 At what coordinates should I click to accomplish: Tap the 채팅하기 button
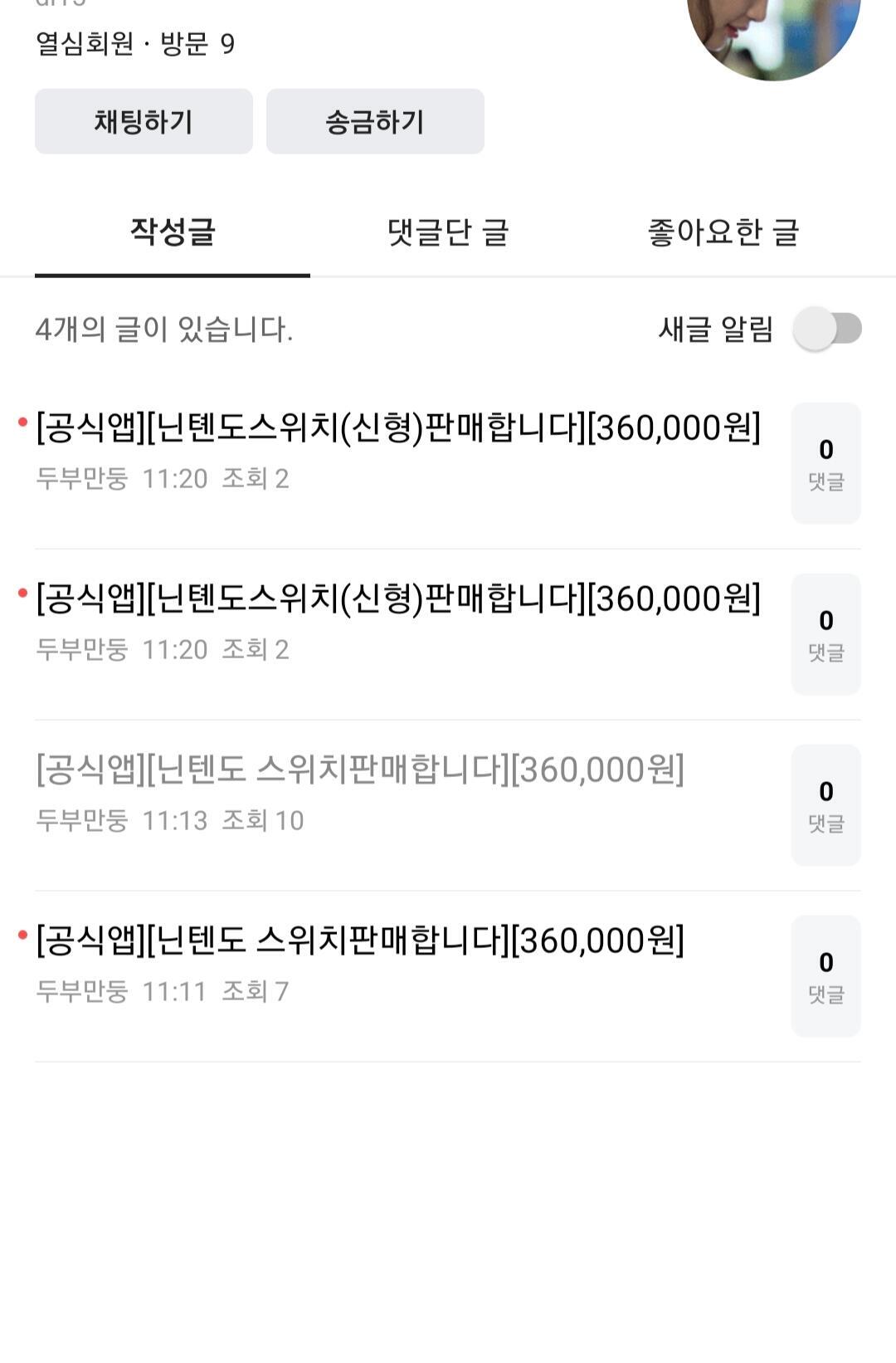[144, 121]
